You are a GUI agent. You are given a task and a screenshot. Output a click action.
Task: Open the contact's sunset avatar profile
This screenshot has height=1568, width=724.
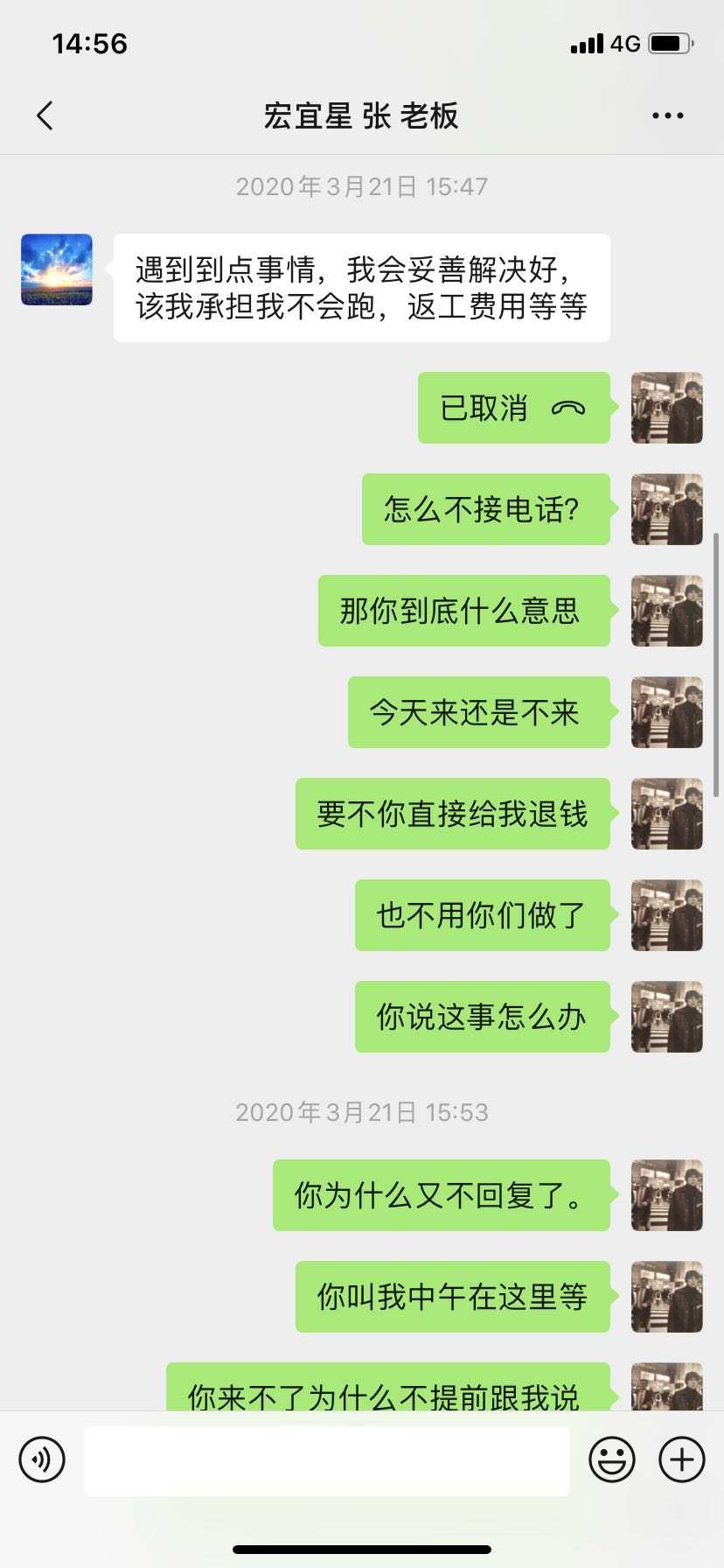click(x=57, y=269)
